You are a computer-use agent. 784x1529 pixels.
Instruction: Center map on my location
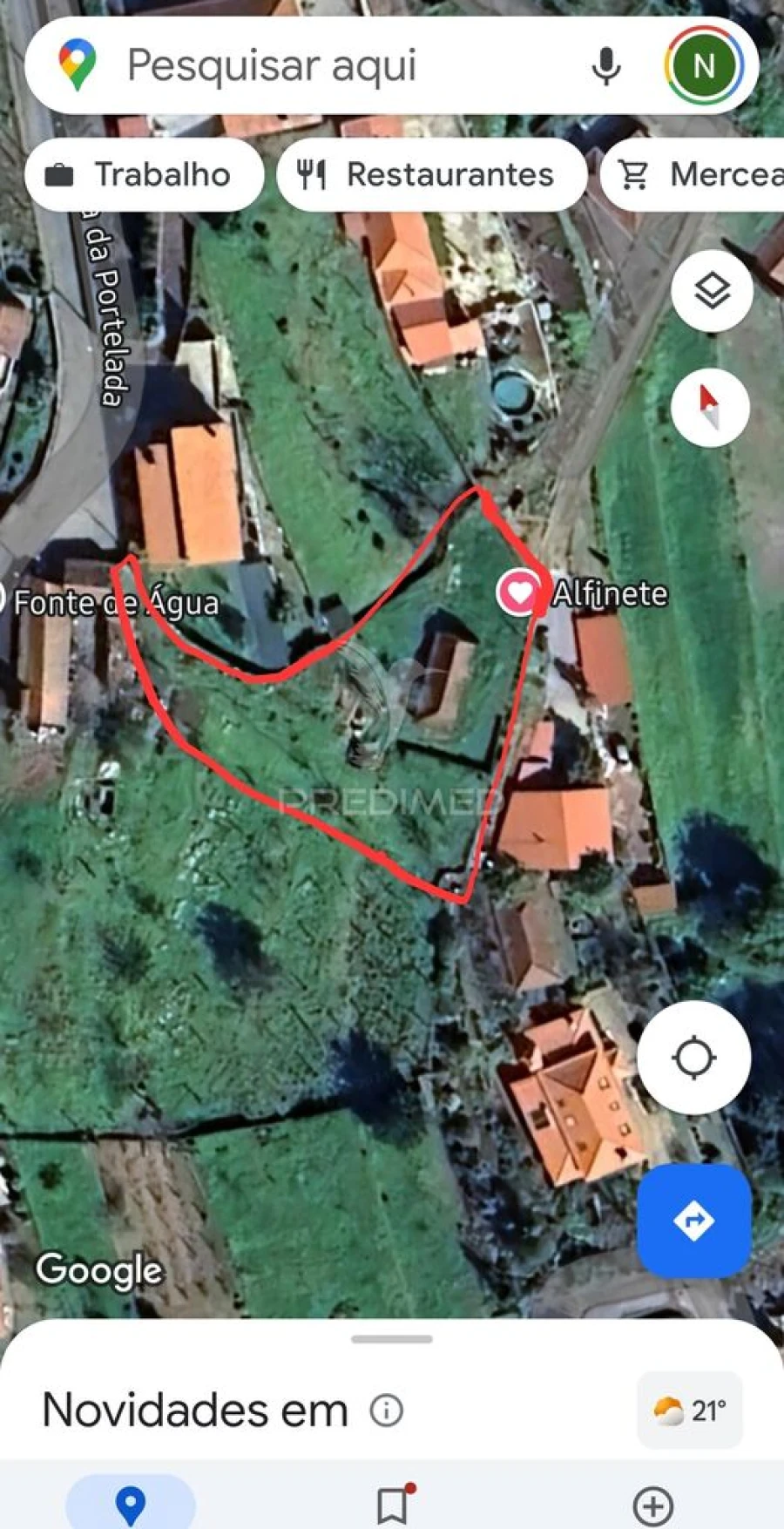coord(693,1057)
